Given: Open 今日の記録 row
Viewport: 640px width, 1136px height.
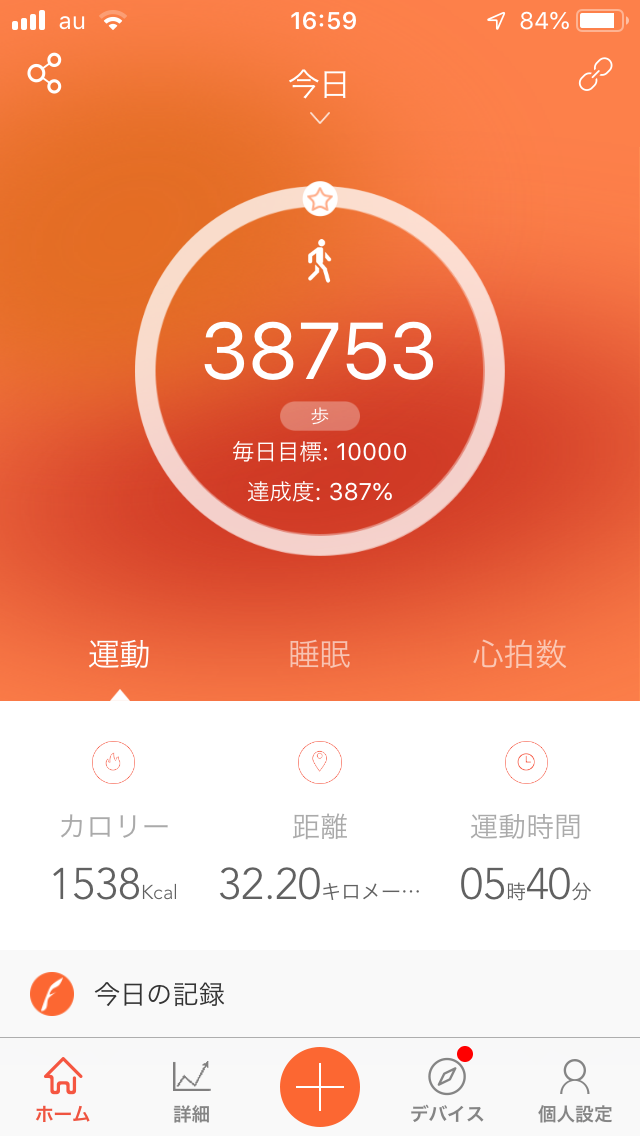Looking at the screenshot, I should (320, 994).
